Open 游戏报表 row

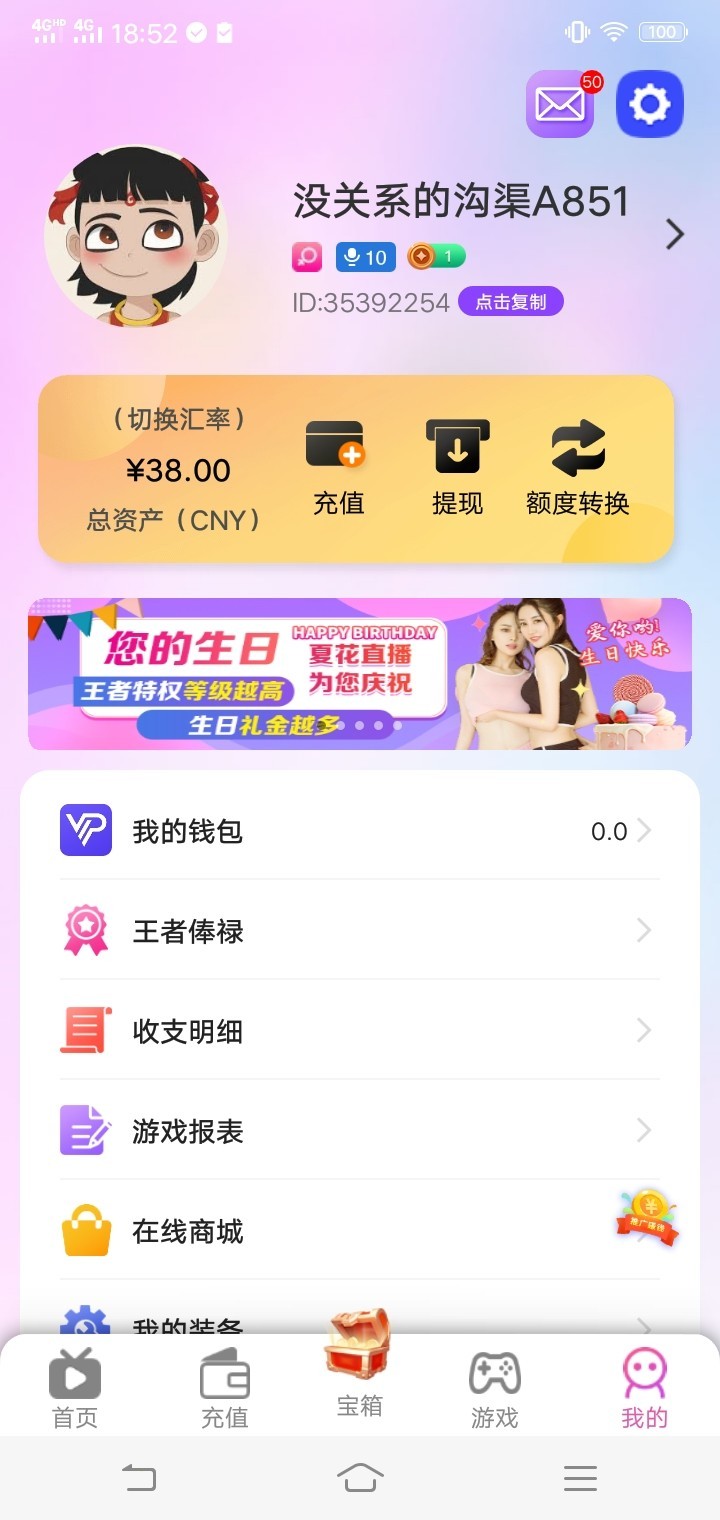(x=360, y=1131)
